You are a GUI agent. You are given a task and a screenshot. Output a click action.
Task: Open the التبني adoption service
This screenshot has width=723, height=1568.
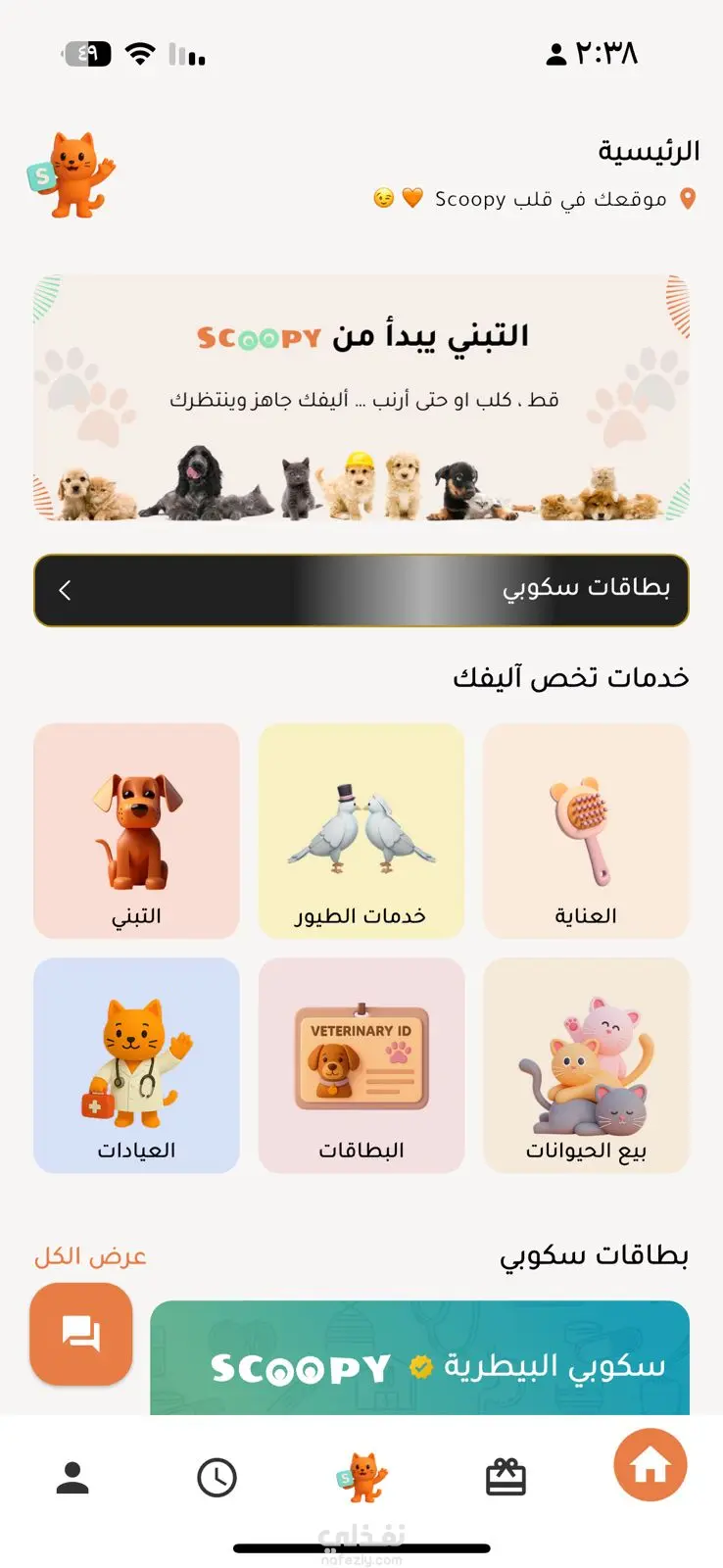[136, 831]
